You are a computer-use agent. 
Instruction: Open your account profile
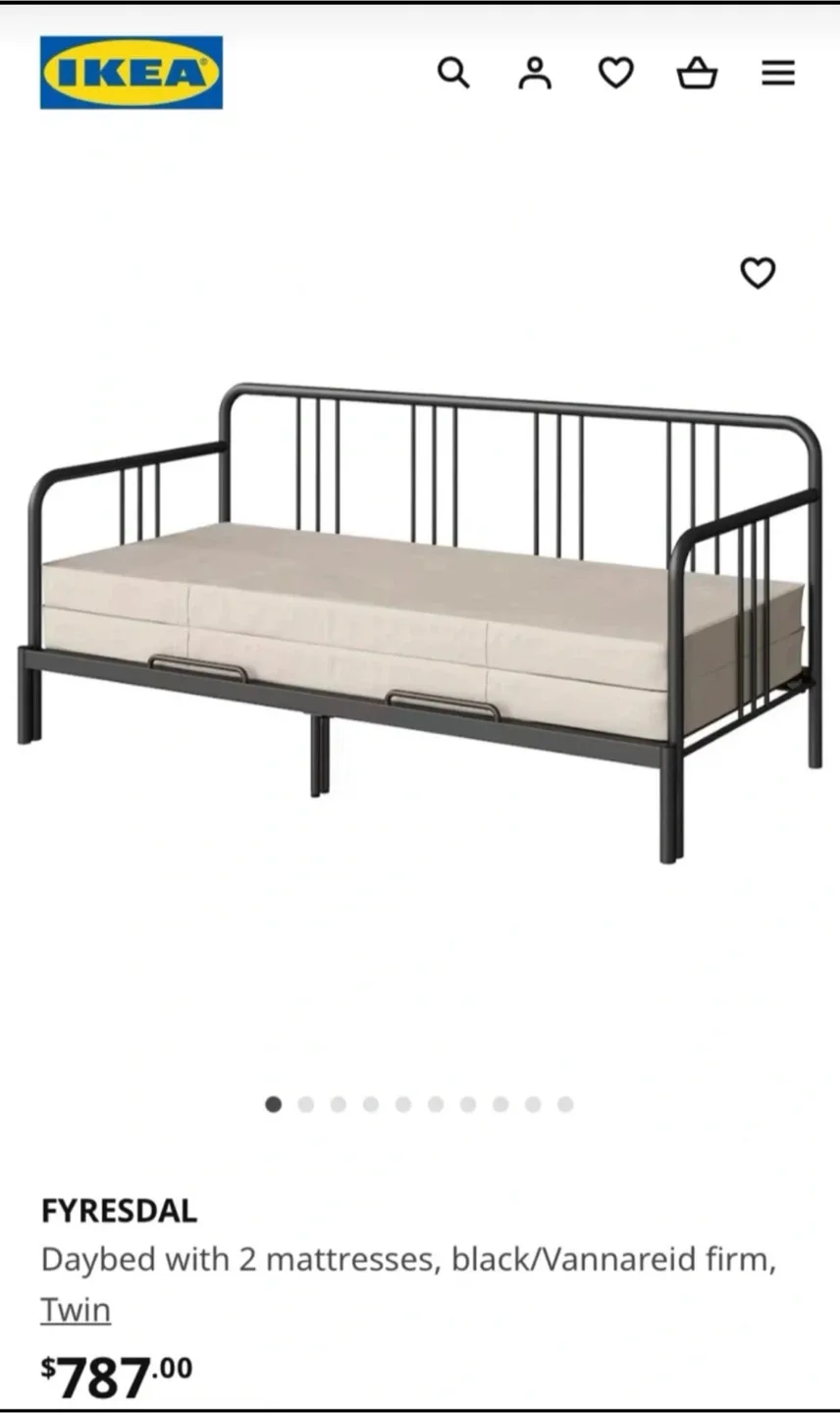pos(534,73)
